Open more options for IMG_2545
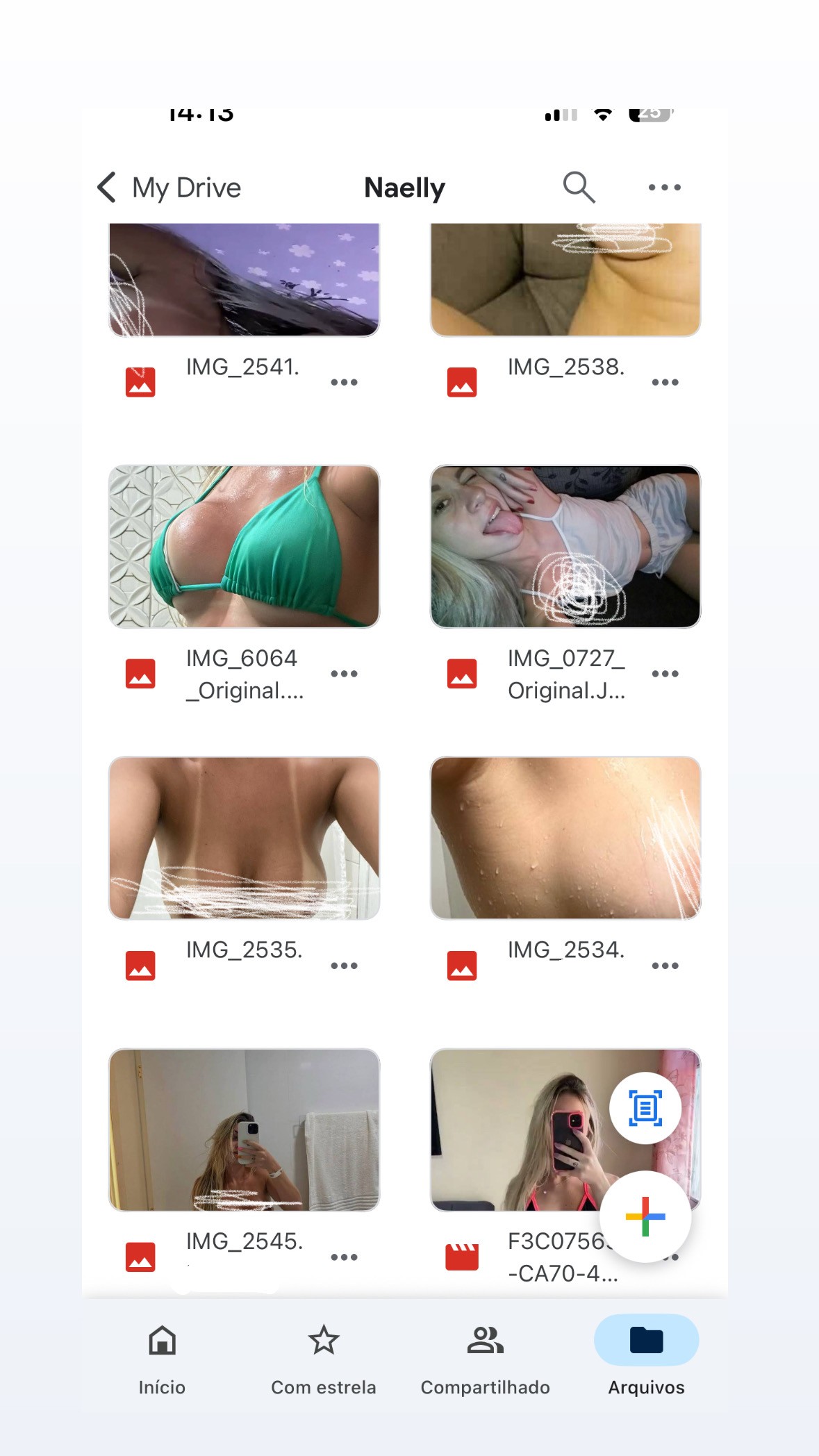 click(344, 1257)
